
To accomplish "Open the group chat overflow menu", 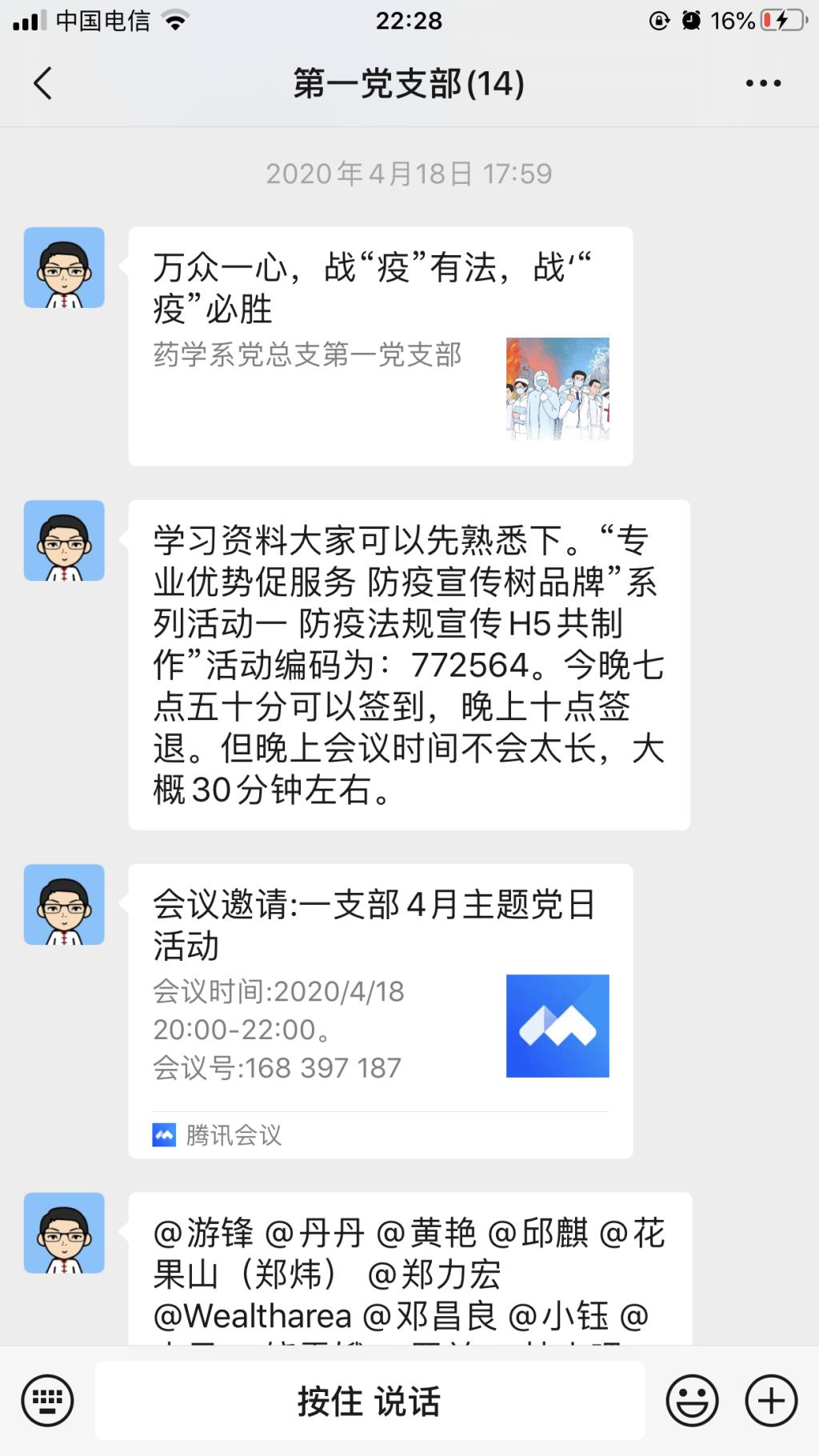I will point(763,83).
